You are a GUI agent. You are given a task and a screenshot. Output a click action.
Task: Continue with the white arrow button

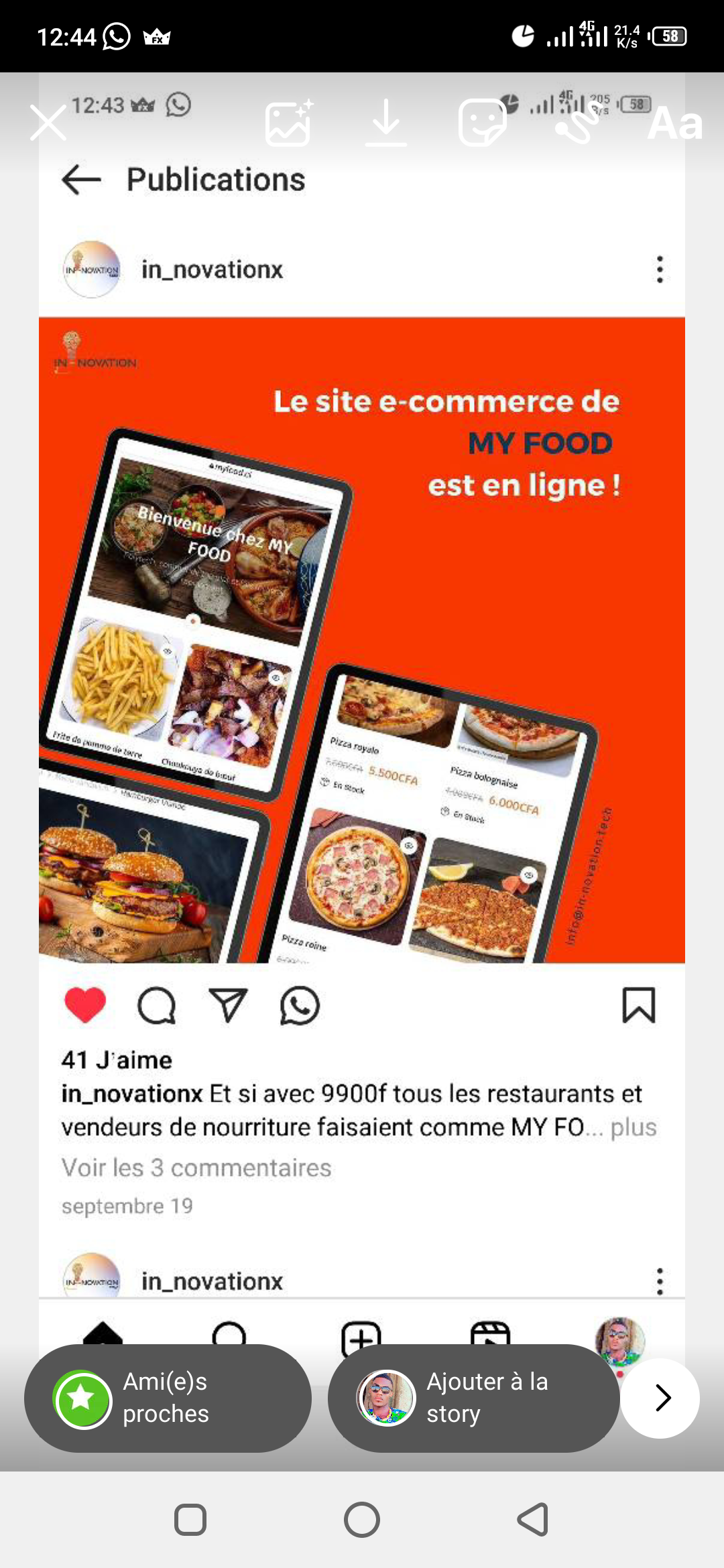(660, 1398)
